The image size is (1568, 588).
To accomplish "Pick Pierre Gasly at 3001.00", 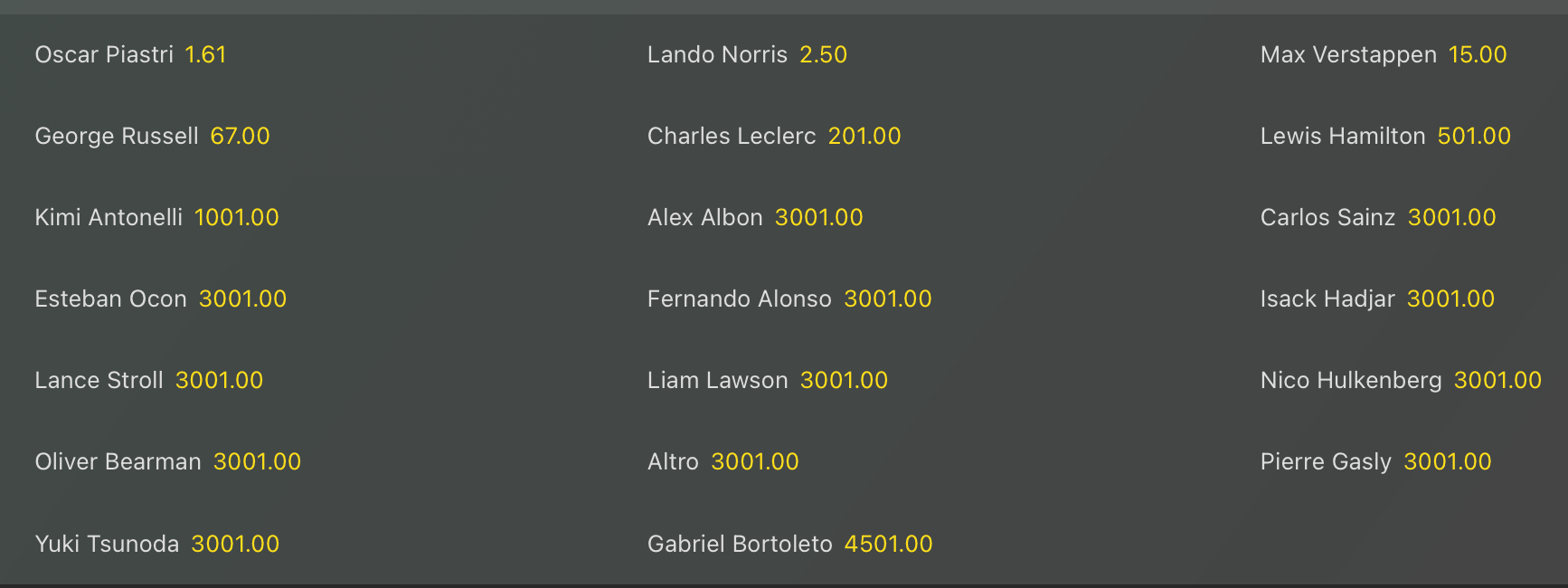I will 1374,462.
